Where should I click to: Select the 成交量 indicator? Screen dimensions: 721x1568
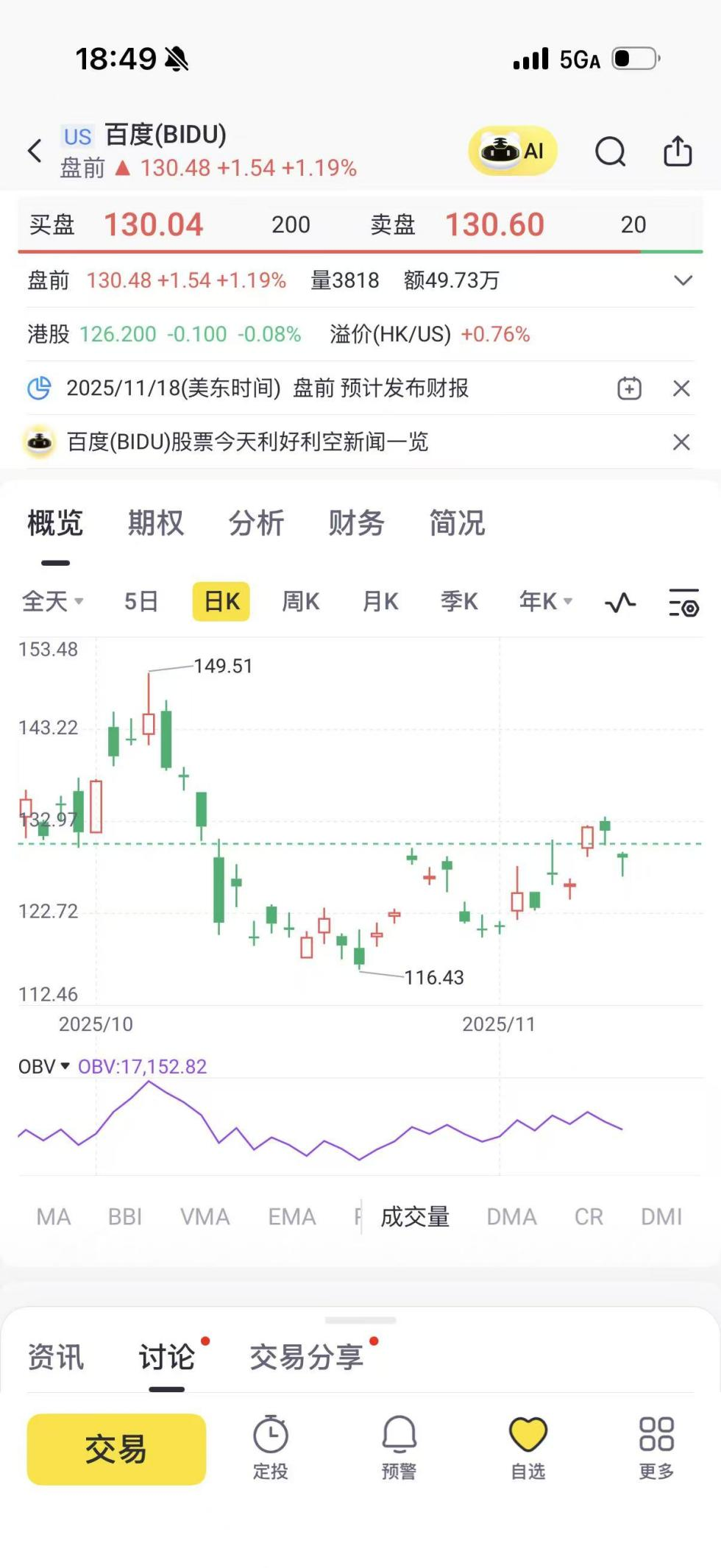[x=415, y=1217]
